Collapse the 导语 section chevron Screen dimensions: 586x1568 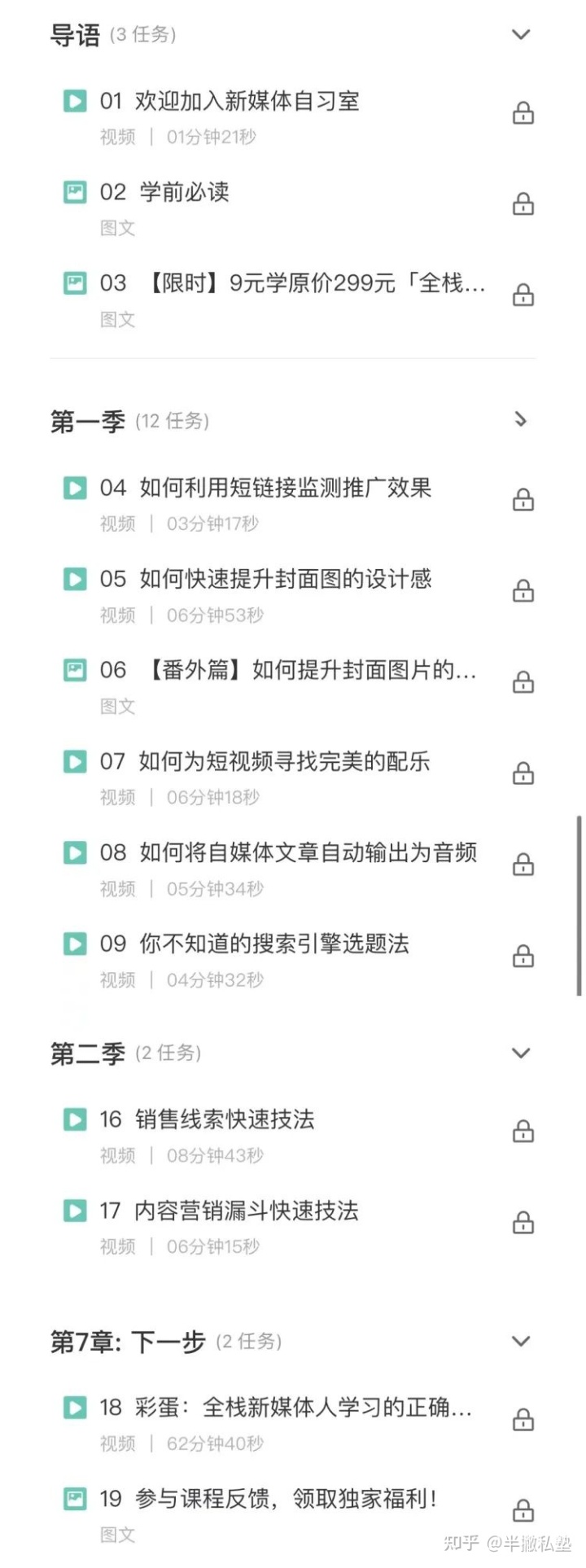(x=520, y=34)
